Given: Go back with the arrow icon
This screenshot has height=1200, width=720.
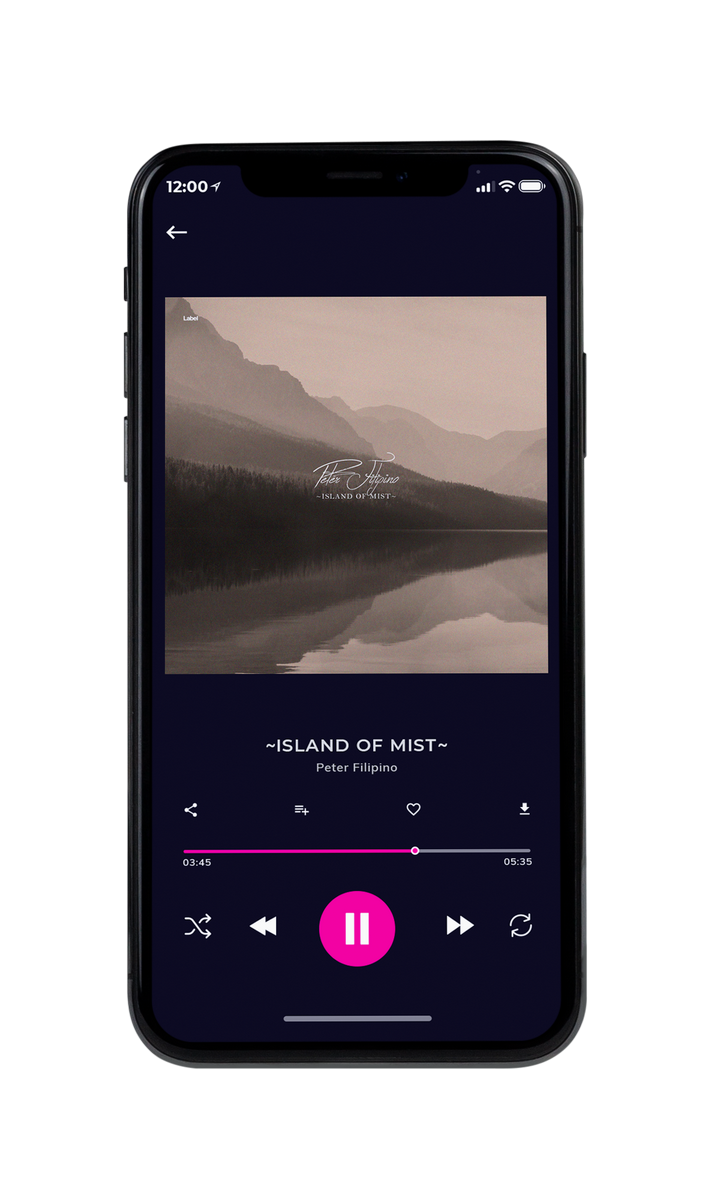Looking at the screenshot, I should [177, 232].
